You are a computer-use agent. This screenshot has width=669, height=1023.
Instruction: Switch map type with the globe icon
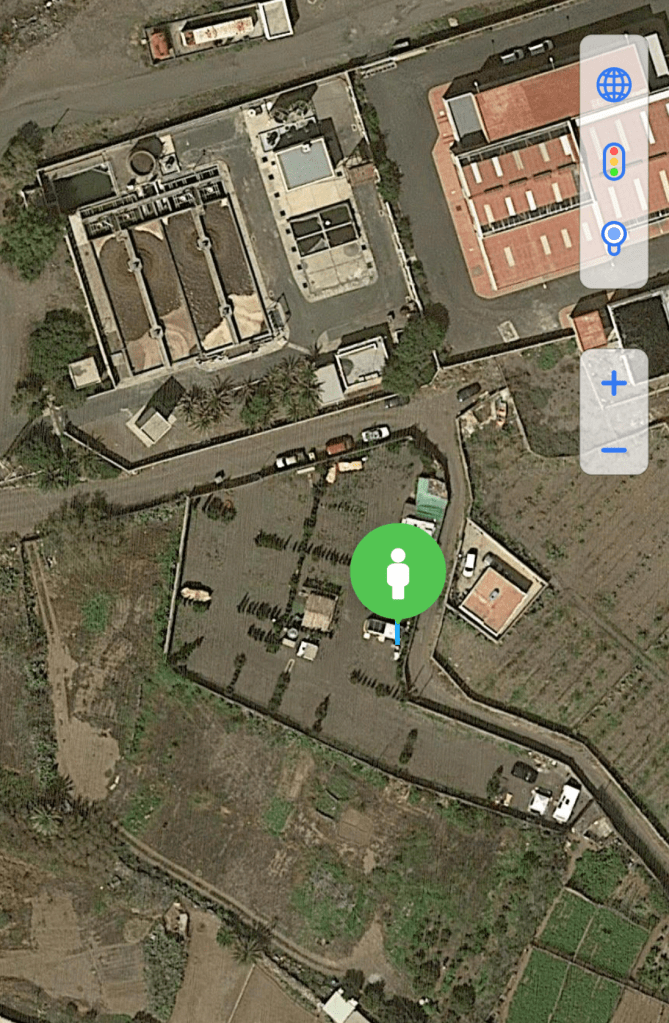click(613, 84)
